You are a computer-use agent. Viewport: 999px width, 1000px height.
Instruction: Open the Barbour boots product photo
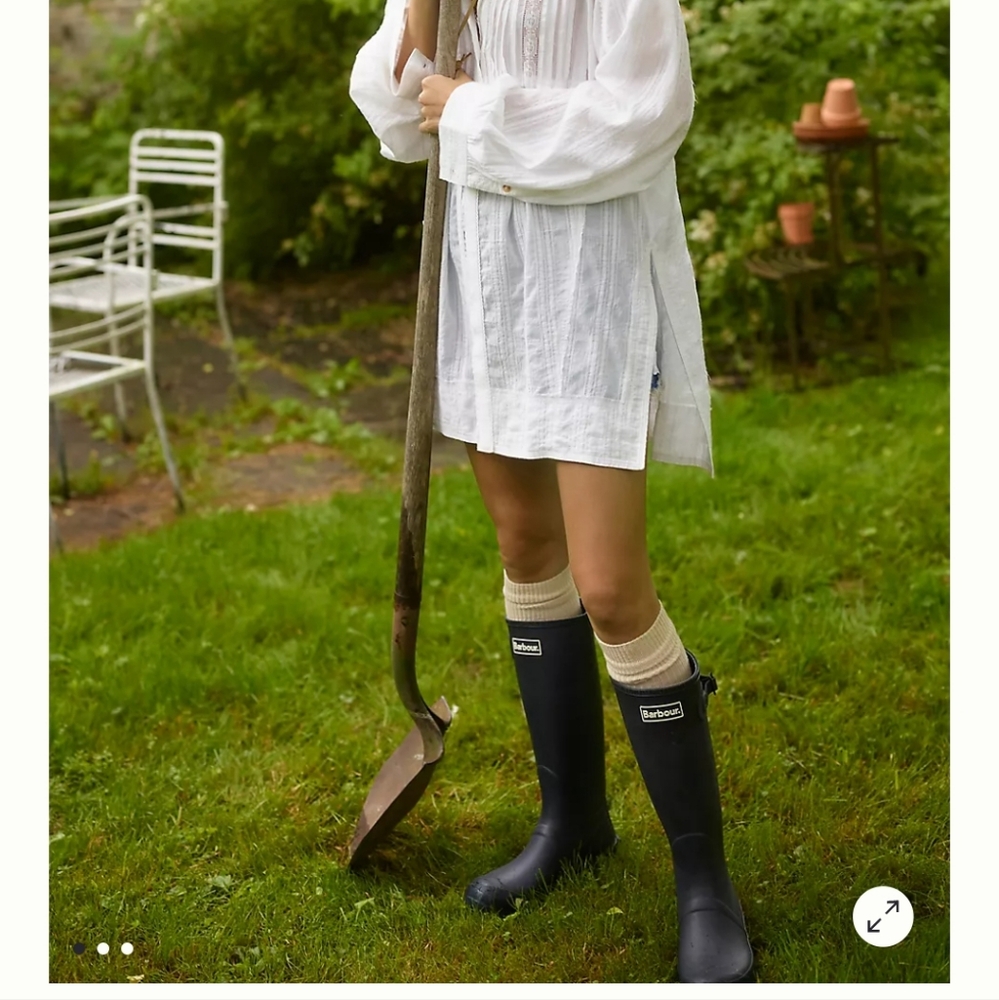(500, 500)
